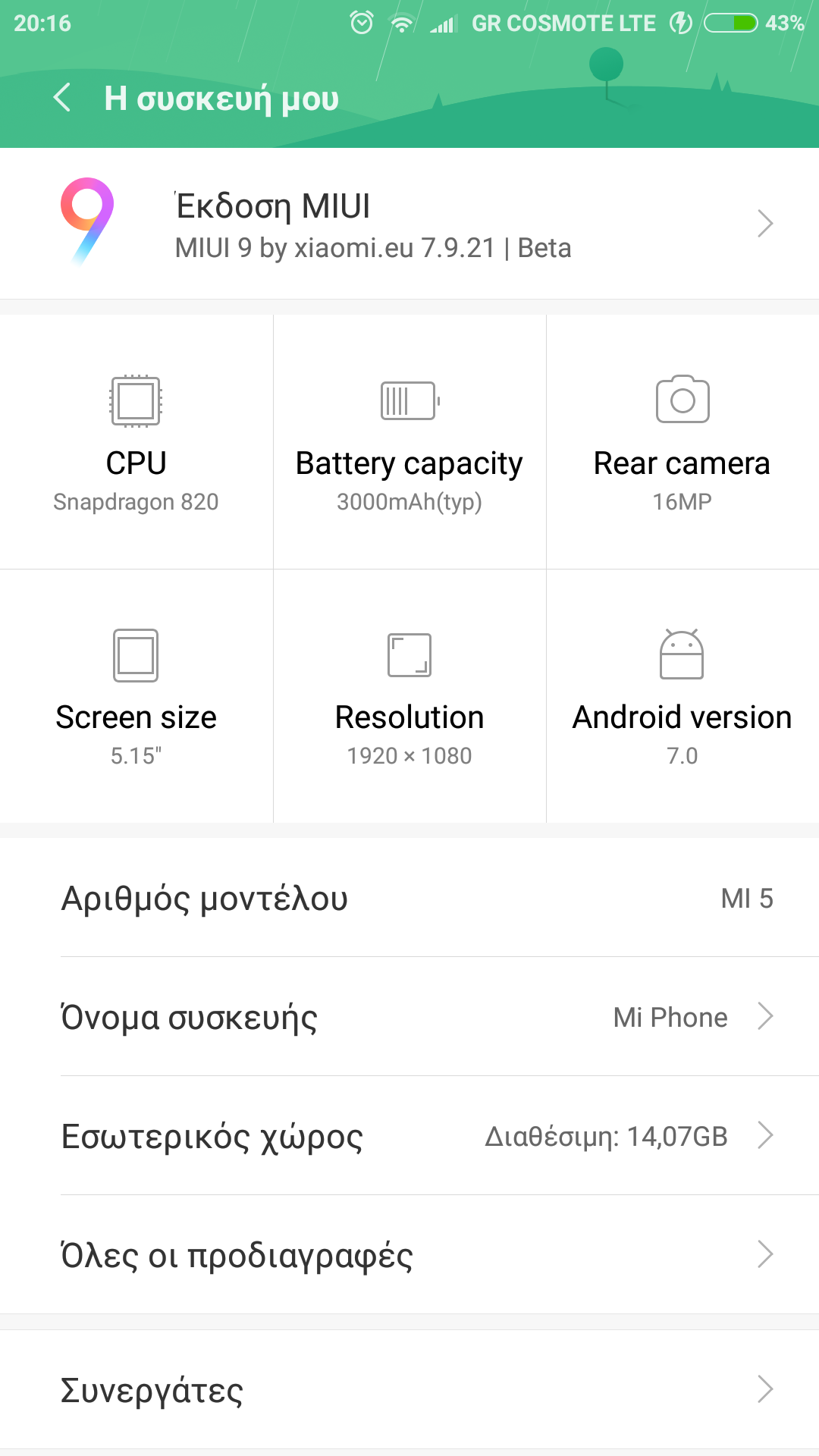Go back from Η συσκευή μου
The height and width of the screenshot is (1456, 819).
click(62, 98)
